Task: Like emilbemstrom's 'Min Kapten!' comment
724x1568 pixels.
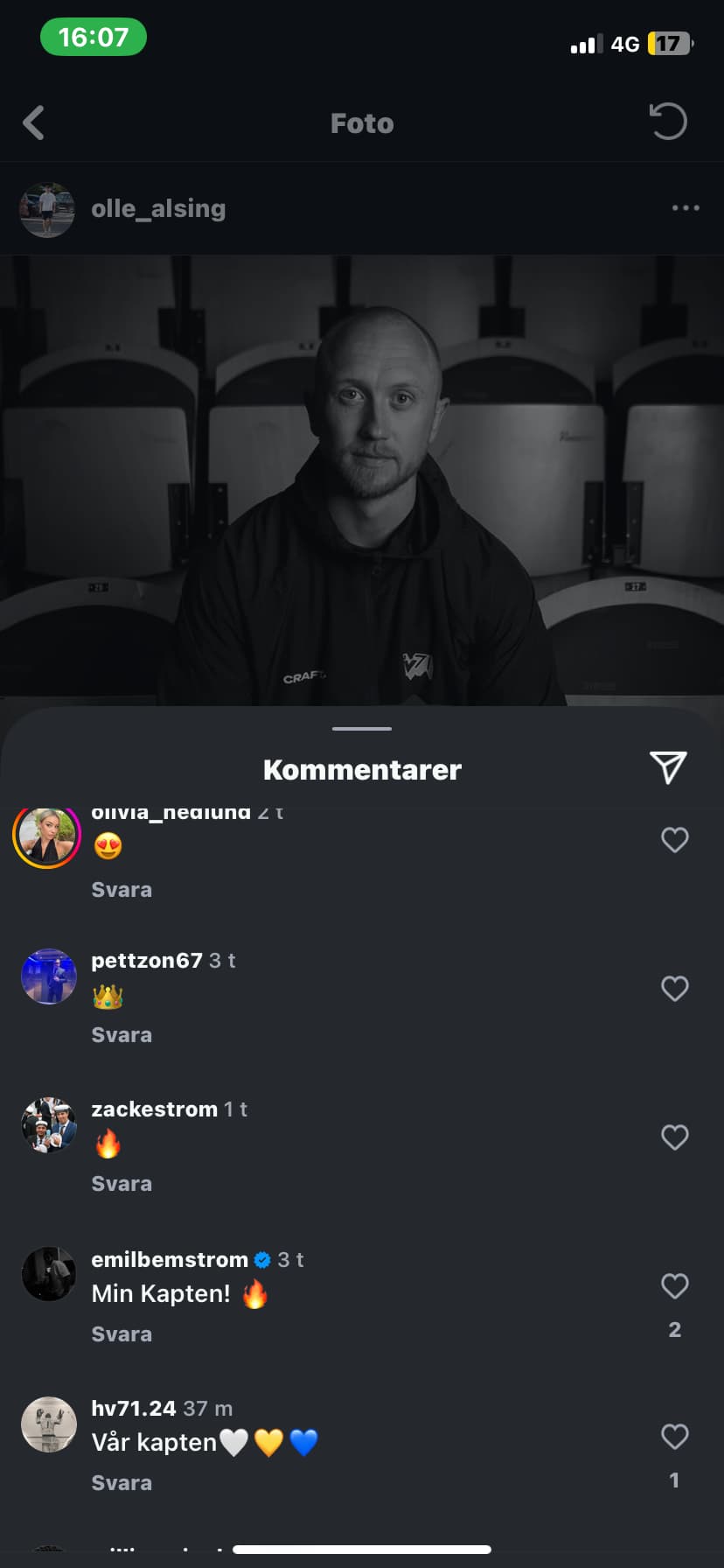Action: (x=674, y=1286)
